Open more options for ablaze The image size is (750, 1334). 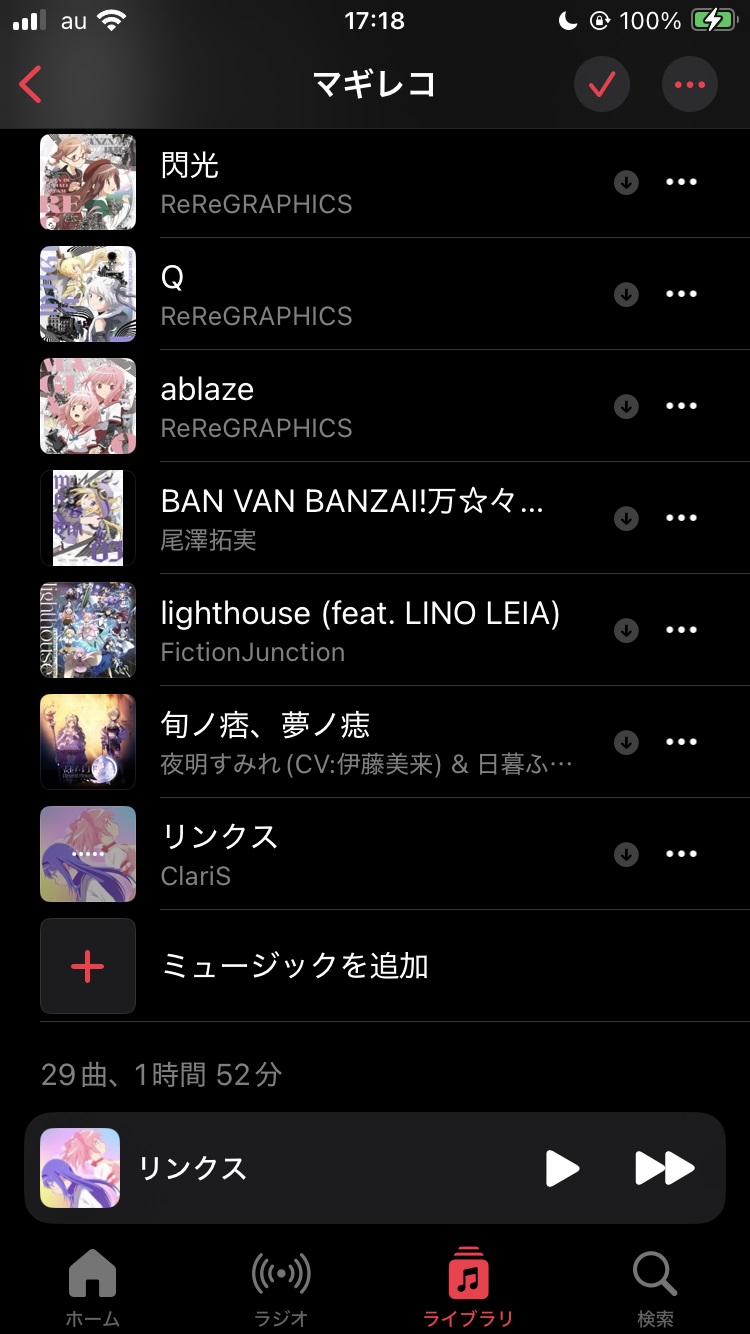coord(681,406)
